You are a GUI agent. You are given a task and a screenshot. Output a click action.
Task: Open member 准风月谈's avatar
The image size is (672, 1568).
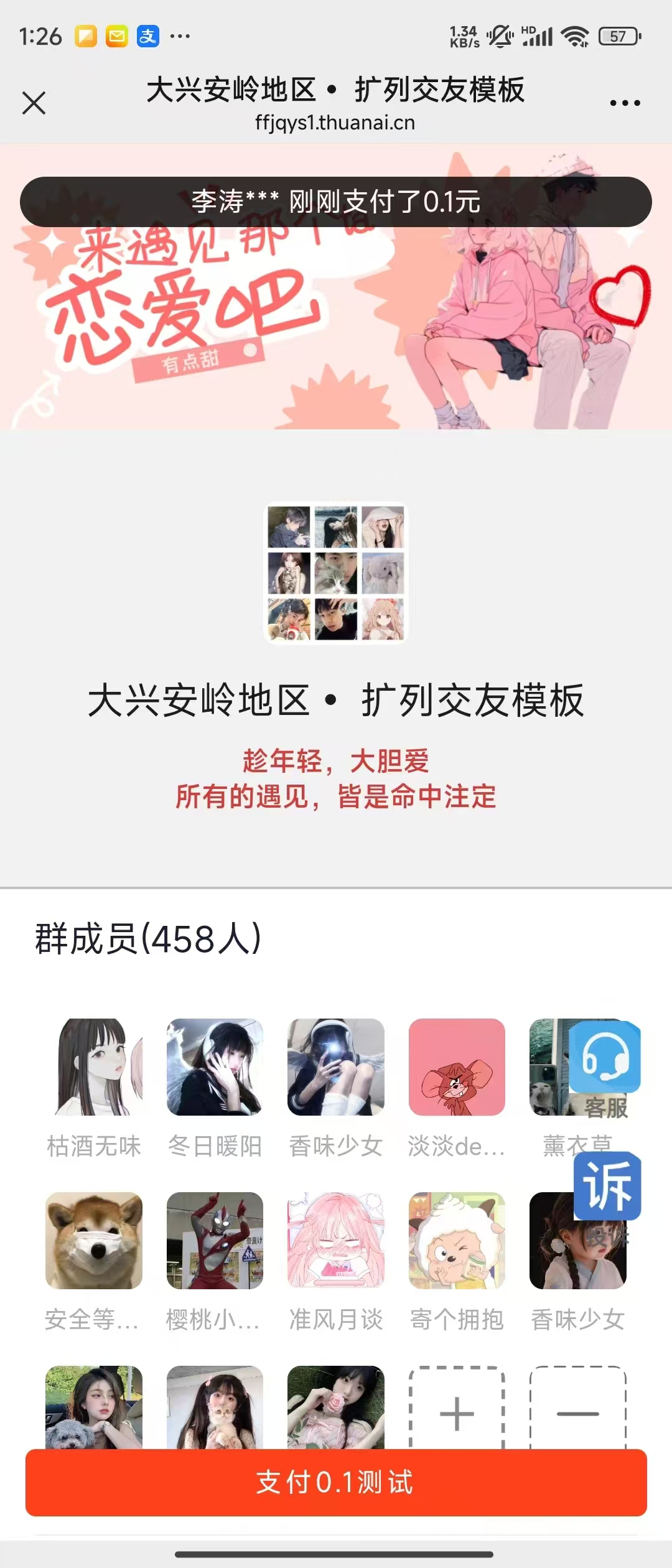[x=336, y=1240]
